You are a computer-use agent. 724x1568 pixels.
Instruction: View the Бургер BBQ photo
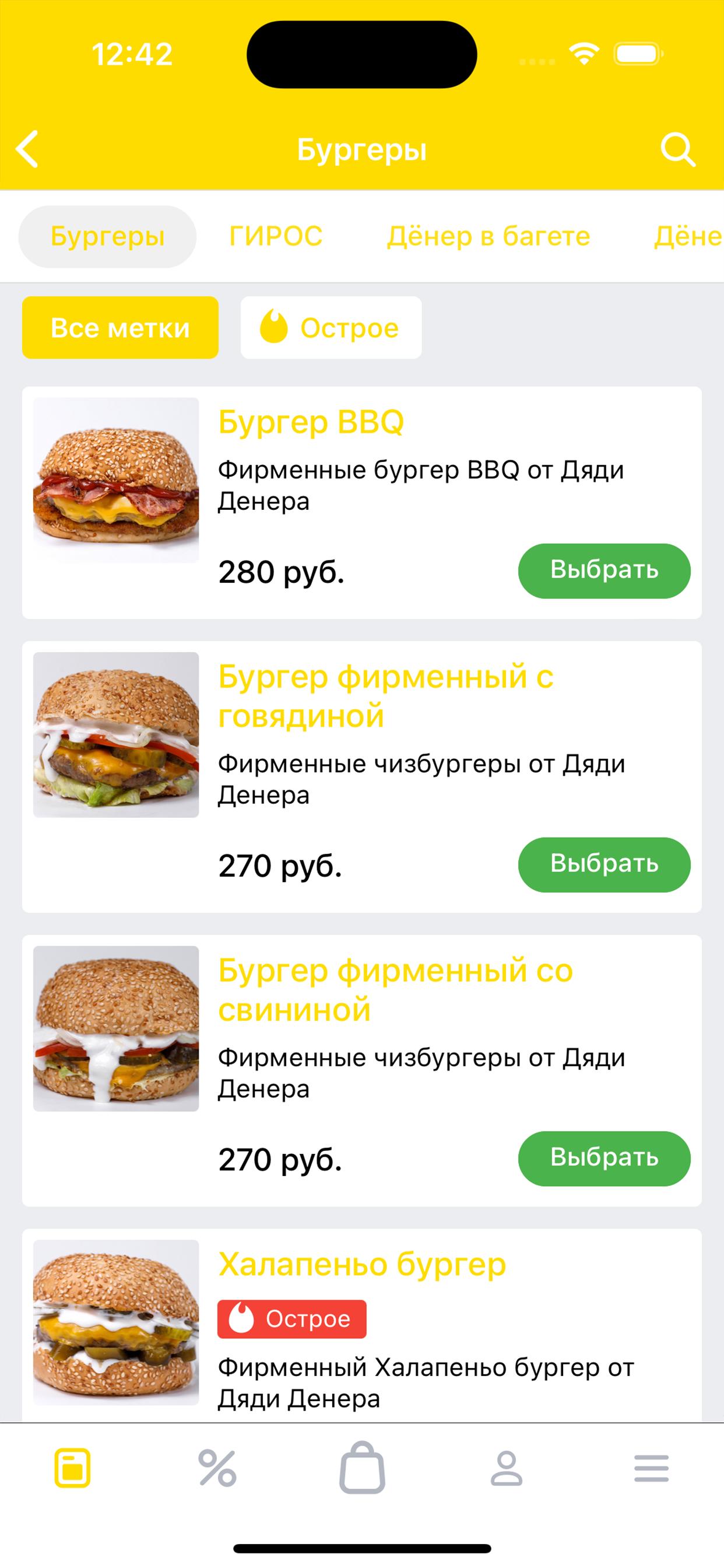pos(115,480)
